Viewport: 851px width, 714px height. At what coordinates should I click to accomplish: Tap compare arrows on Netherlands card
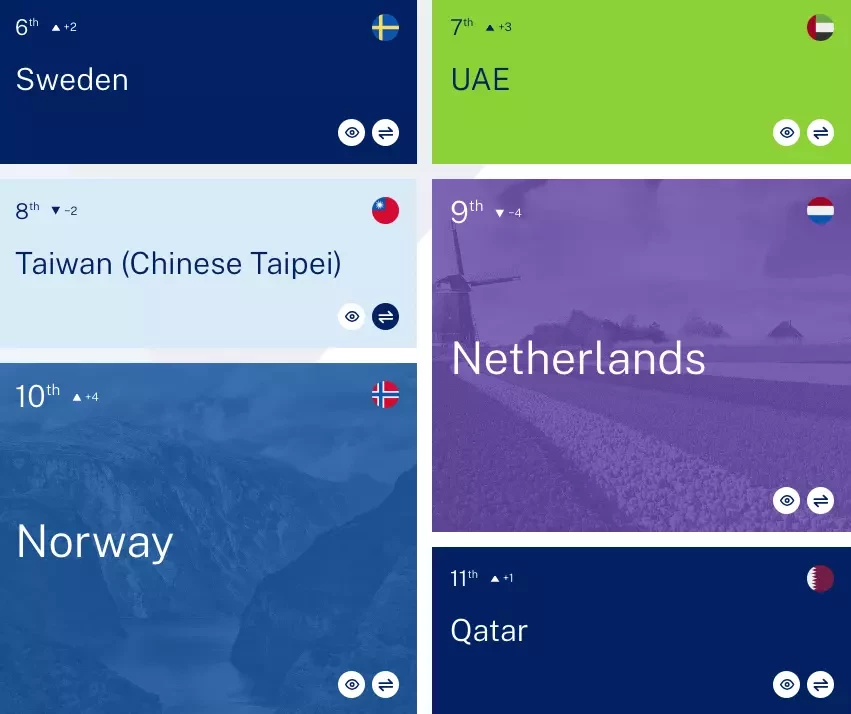[820, 500]
